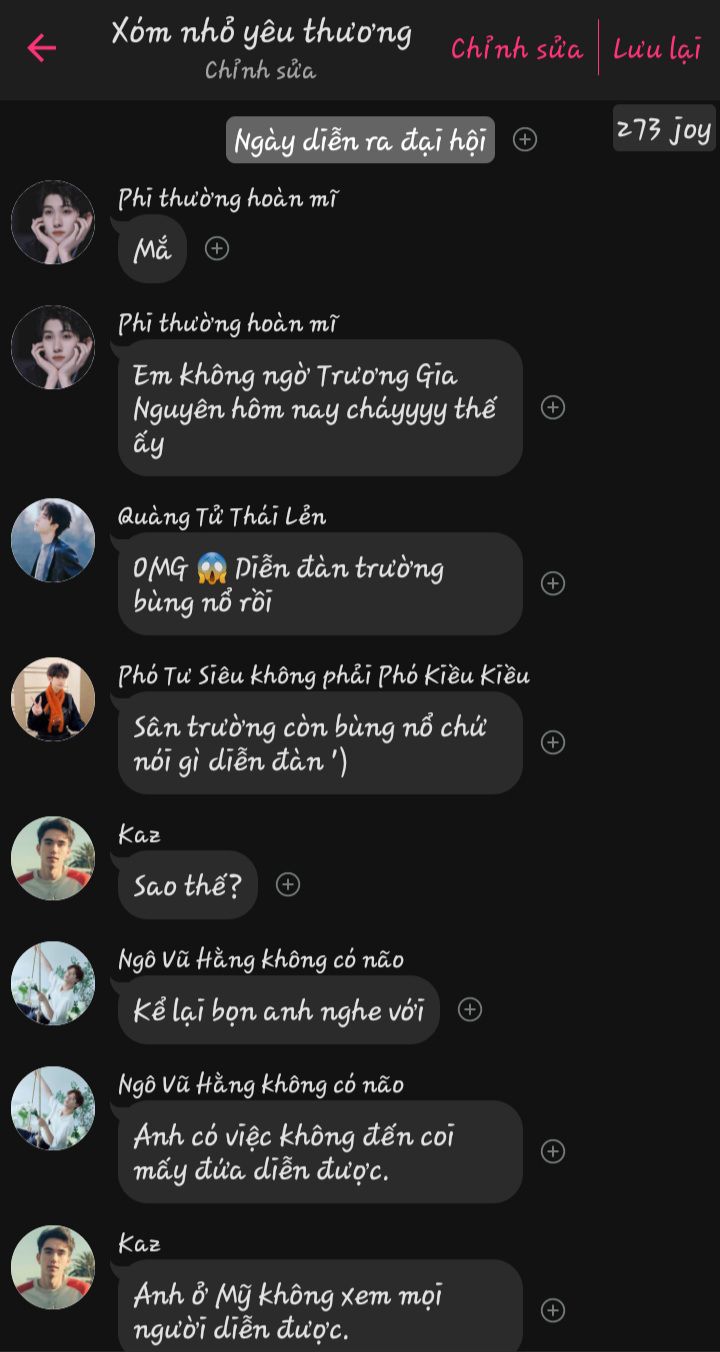Tap plus icon beside Anh có việc message

point(553,1151)
